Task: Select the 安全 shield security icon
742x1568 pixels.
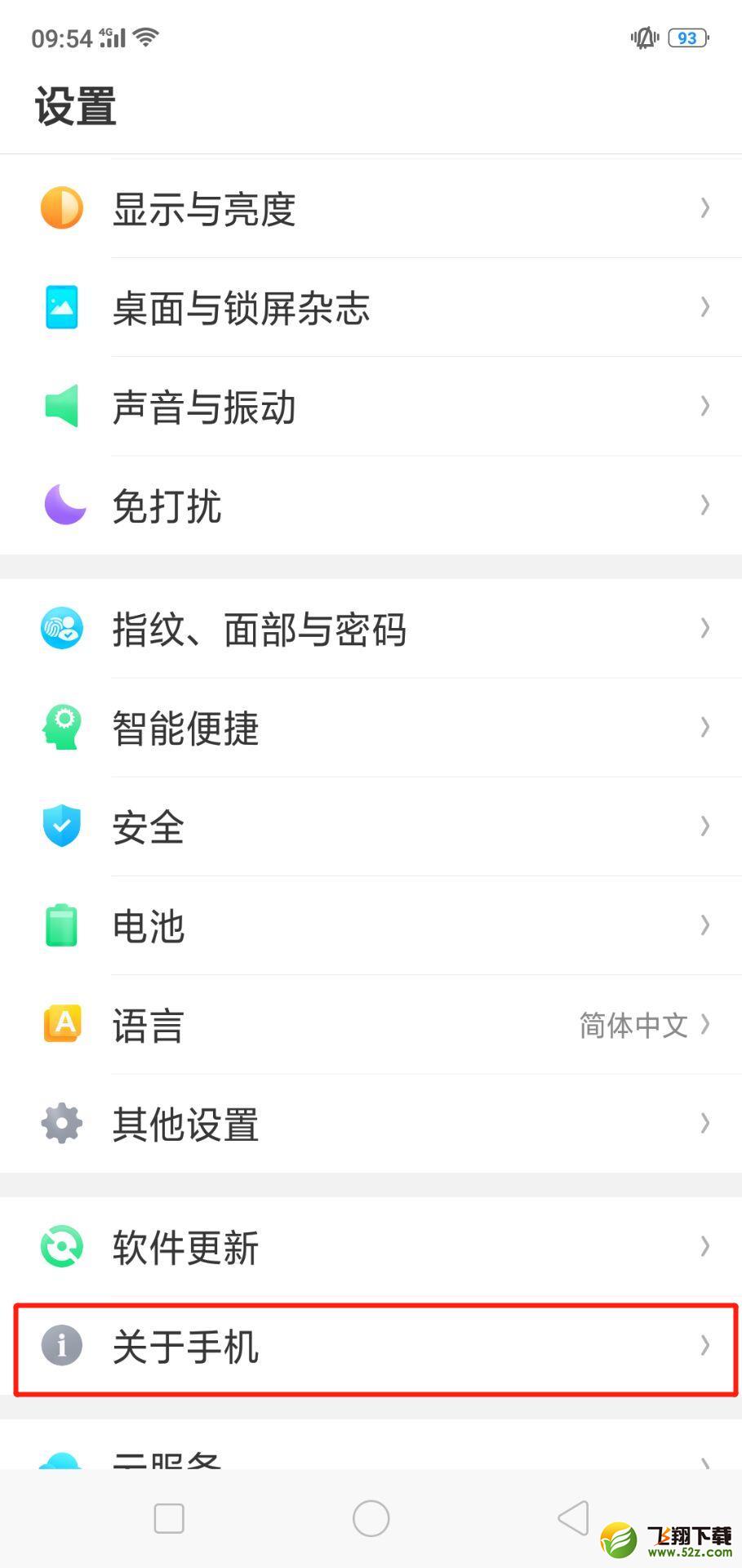Action: [61, 826]
